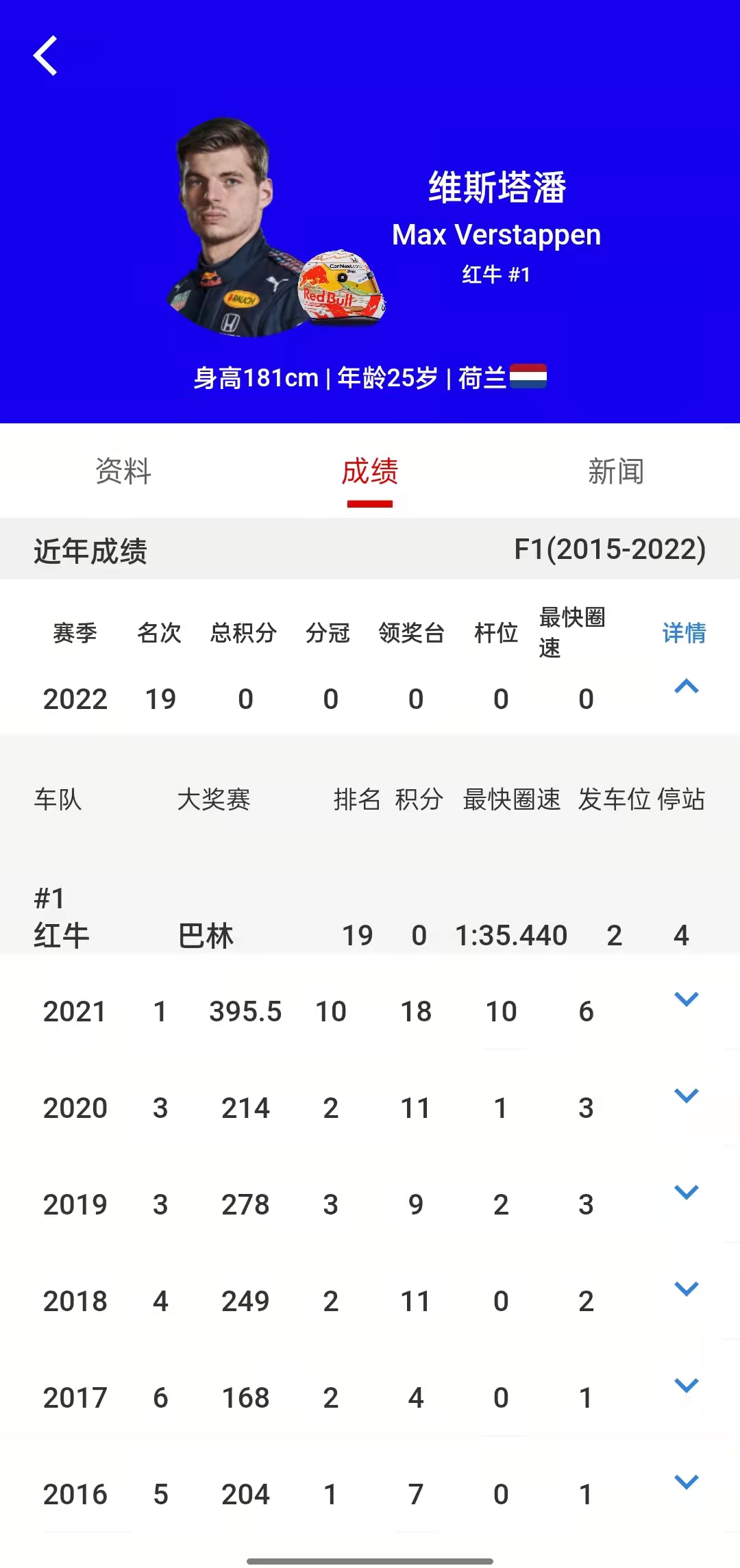Show details for the 2019 season
The width and height of the screenshot is (740, 1568).
click(686, 1192)
